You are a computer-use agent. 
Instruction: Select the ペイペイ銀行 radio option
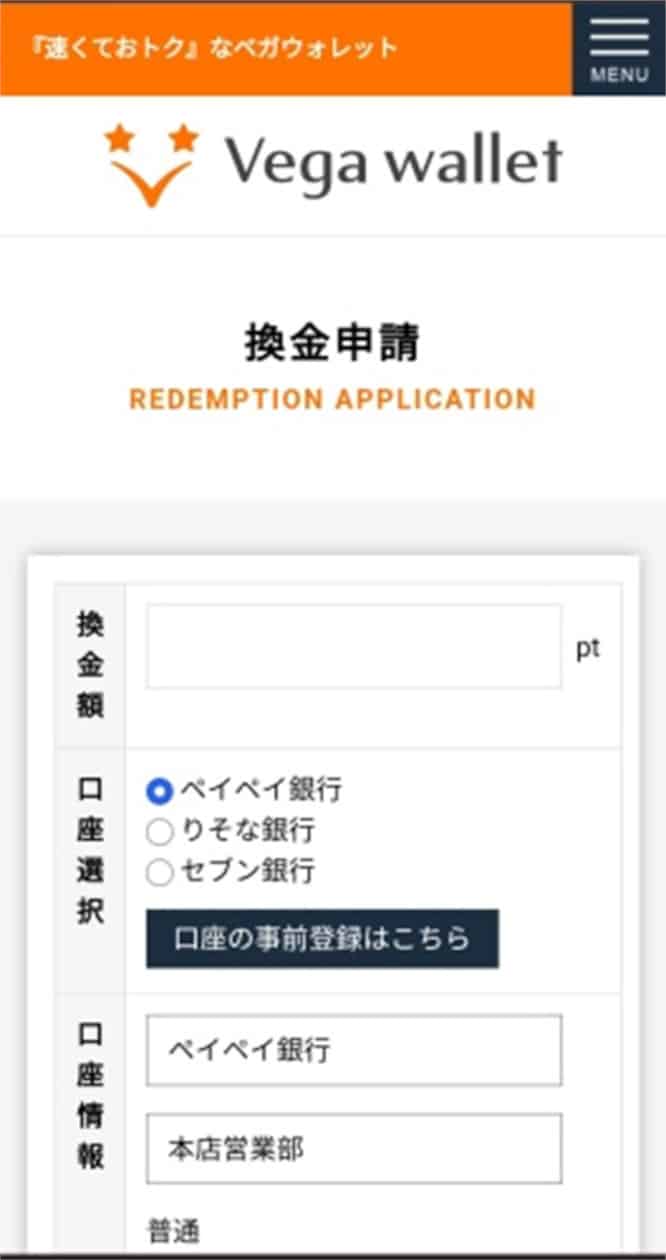(160, 791)
